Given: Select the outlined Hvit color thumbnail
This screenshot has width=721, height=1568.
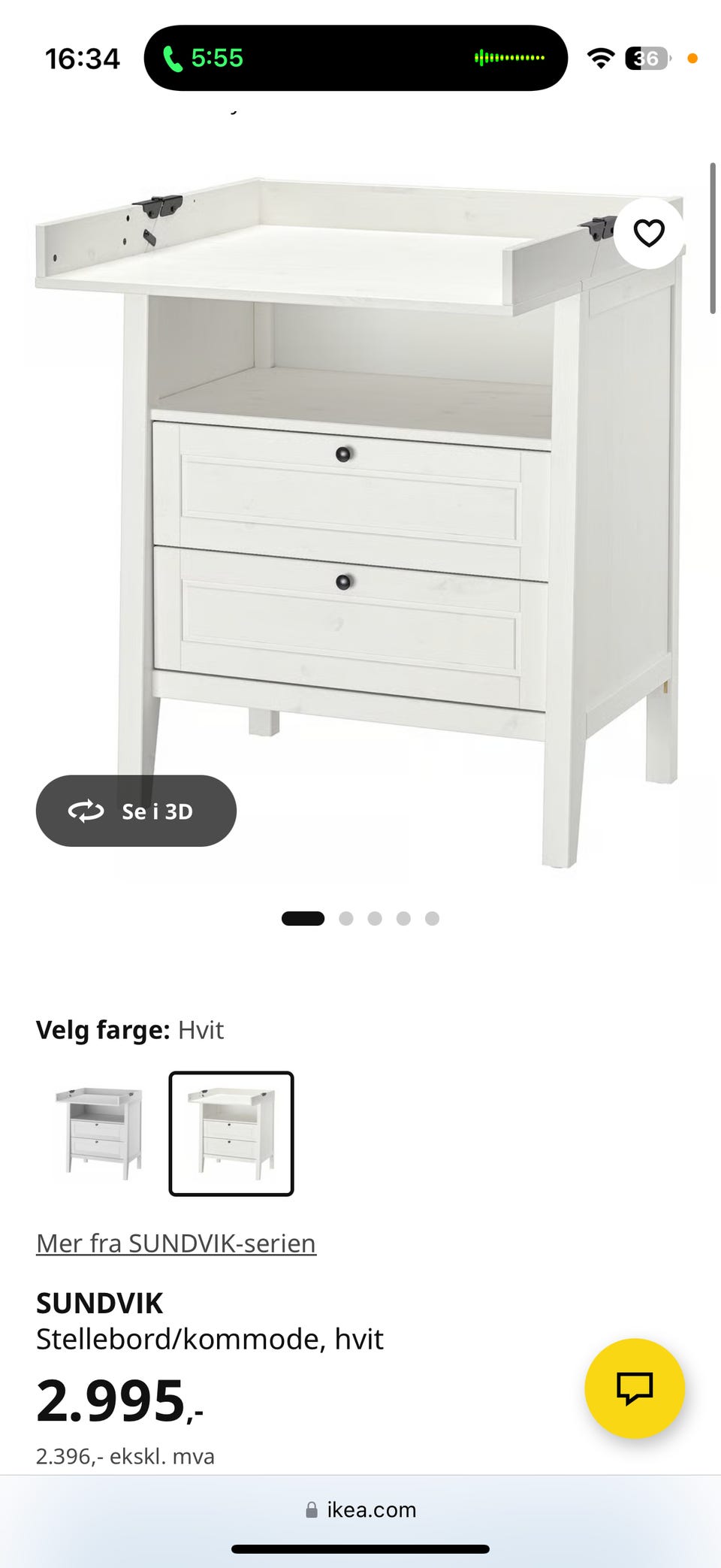Looking at the screenshot, I should tap(231, 1133).
